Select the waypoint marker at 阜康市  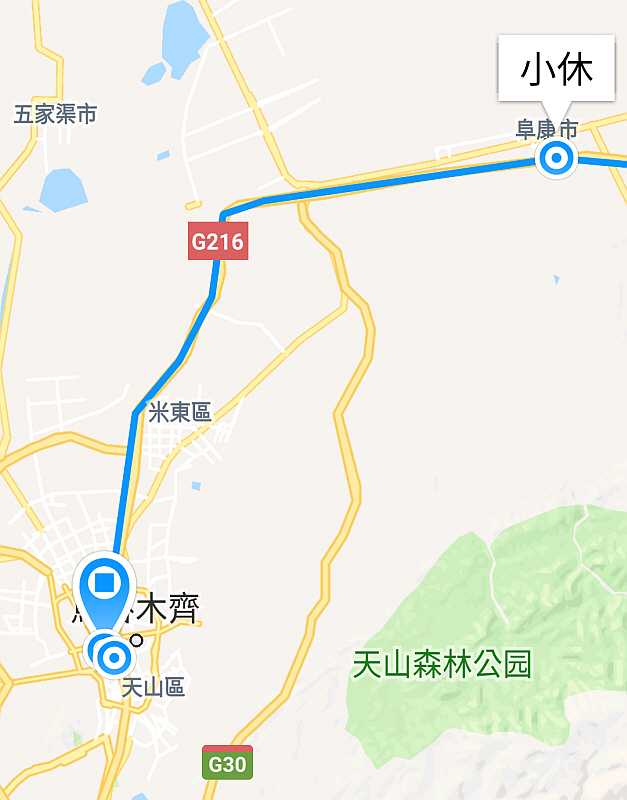click(x=555, y=158)
